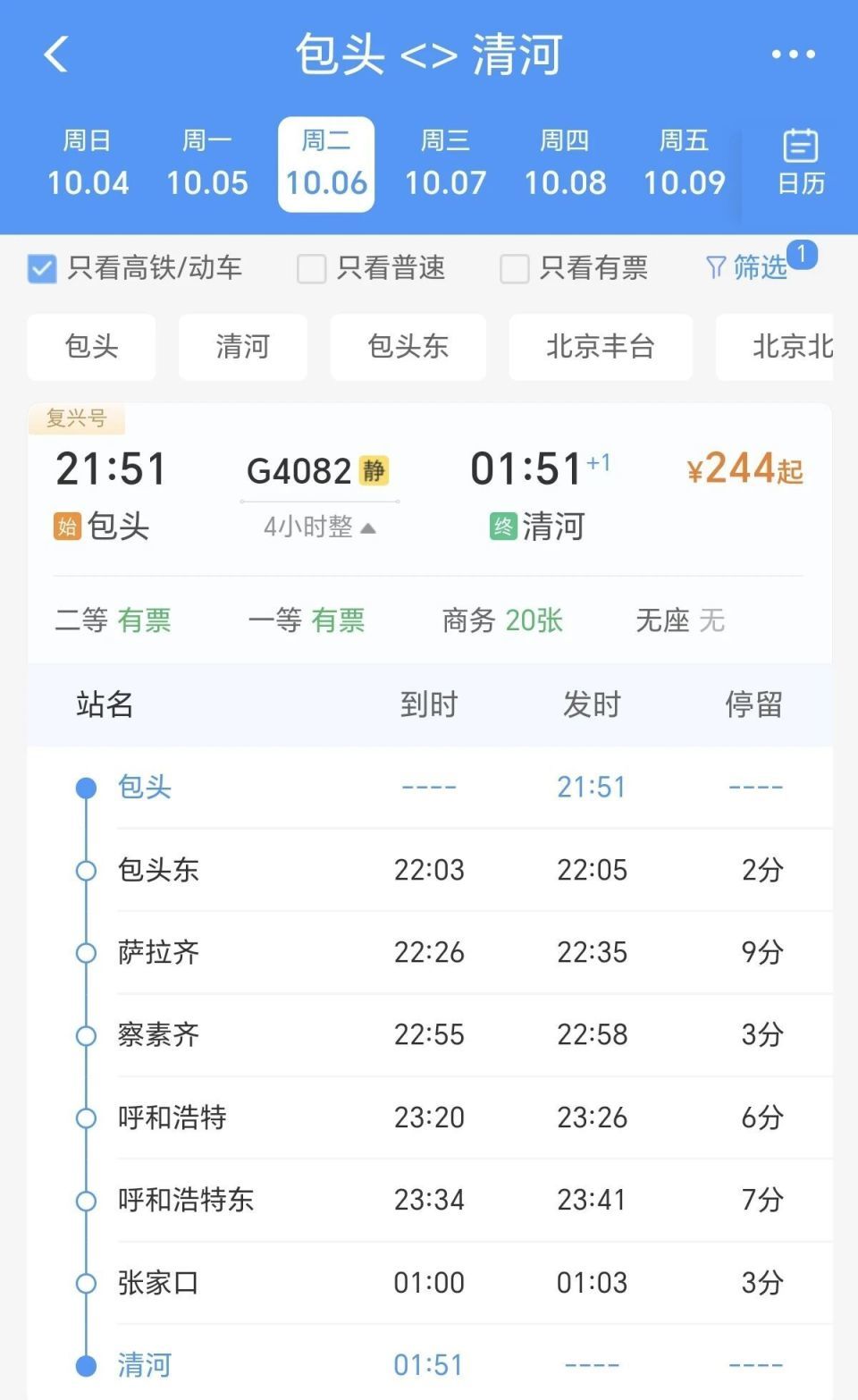Filter by station 包头 chip
Screen dimensions: 858x1400
click(91, 347)
